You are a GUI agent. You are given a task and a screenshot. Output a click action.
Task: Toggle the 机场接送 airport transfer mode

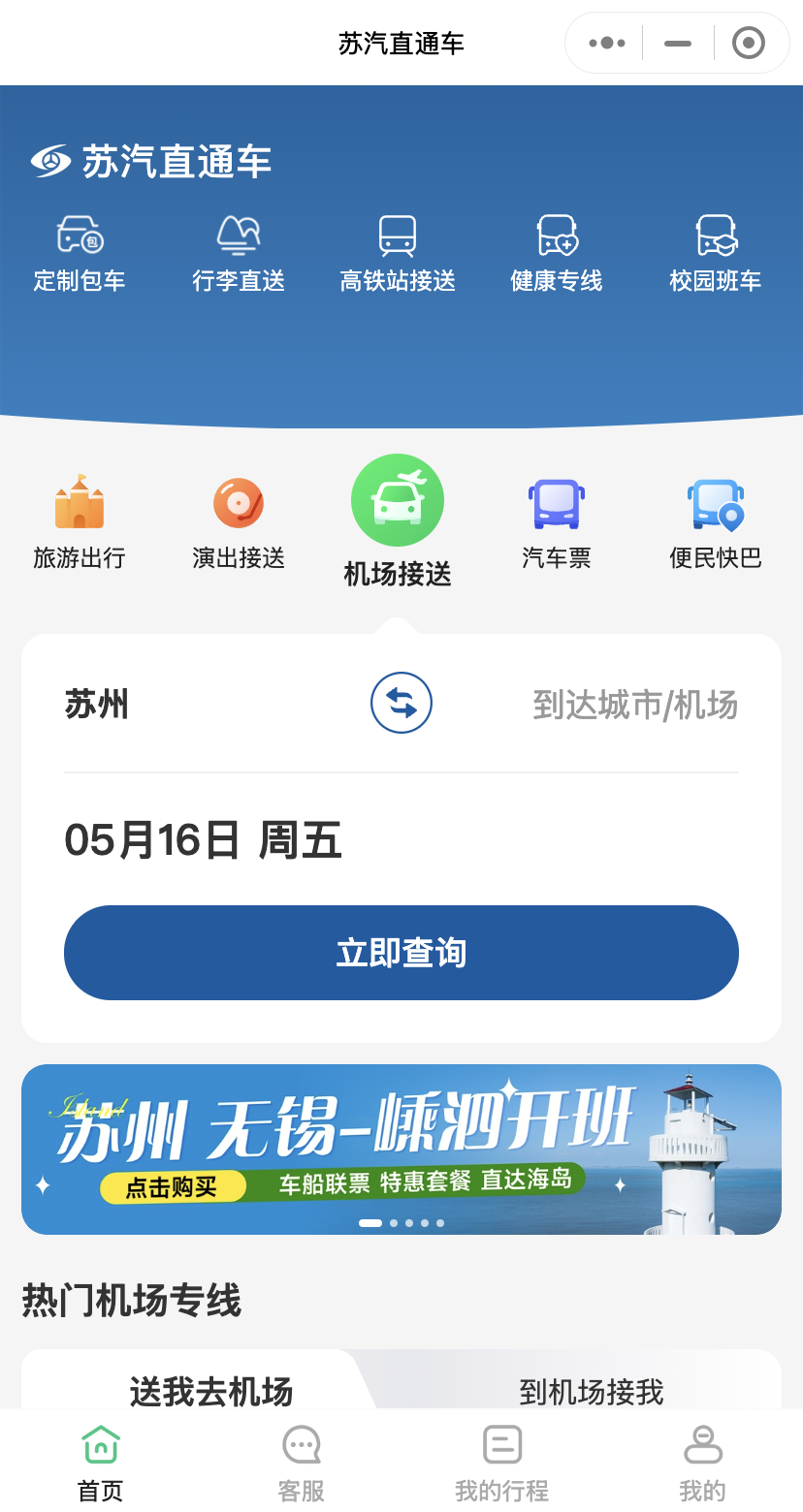[x=399, y=519]
